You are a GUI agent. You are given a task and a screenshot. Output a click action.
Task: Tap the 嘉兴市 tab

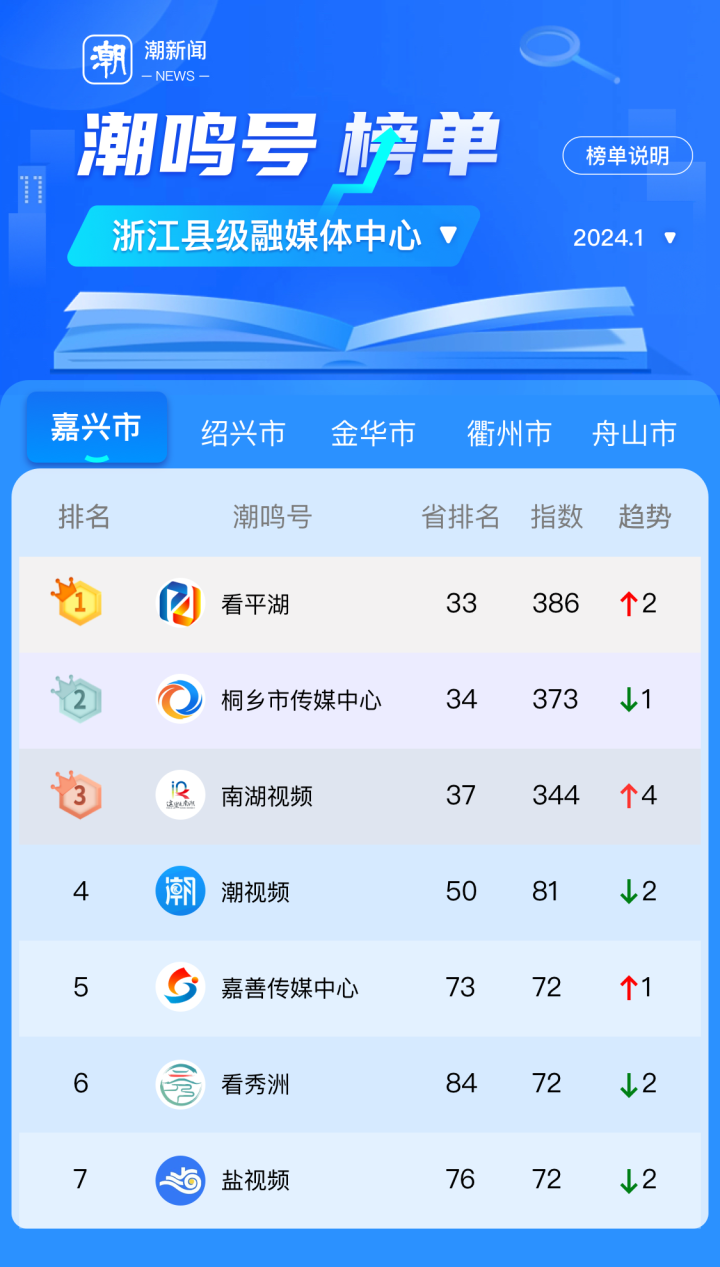pyautogui.click(x=96, y=428)
